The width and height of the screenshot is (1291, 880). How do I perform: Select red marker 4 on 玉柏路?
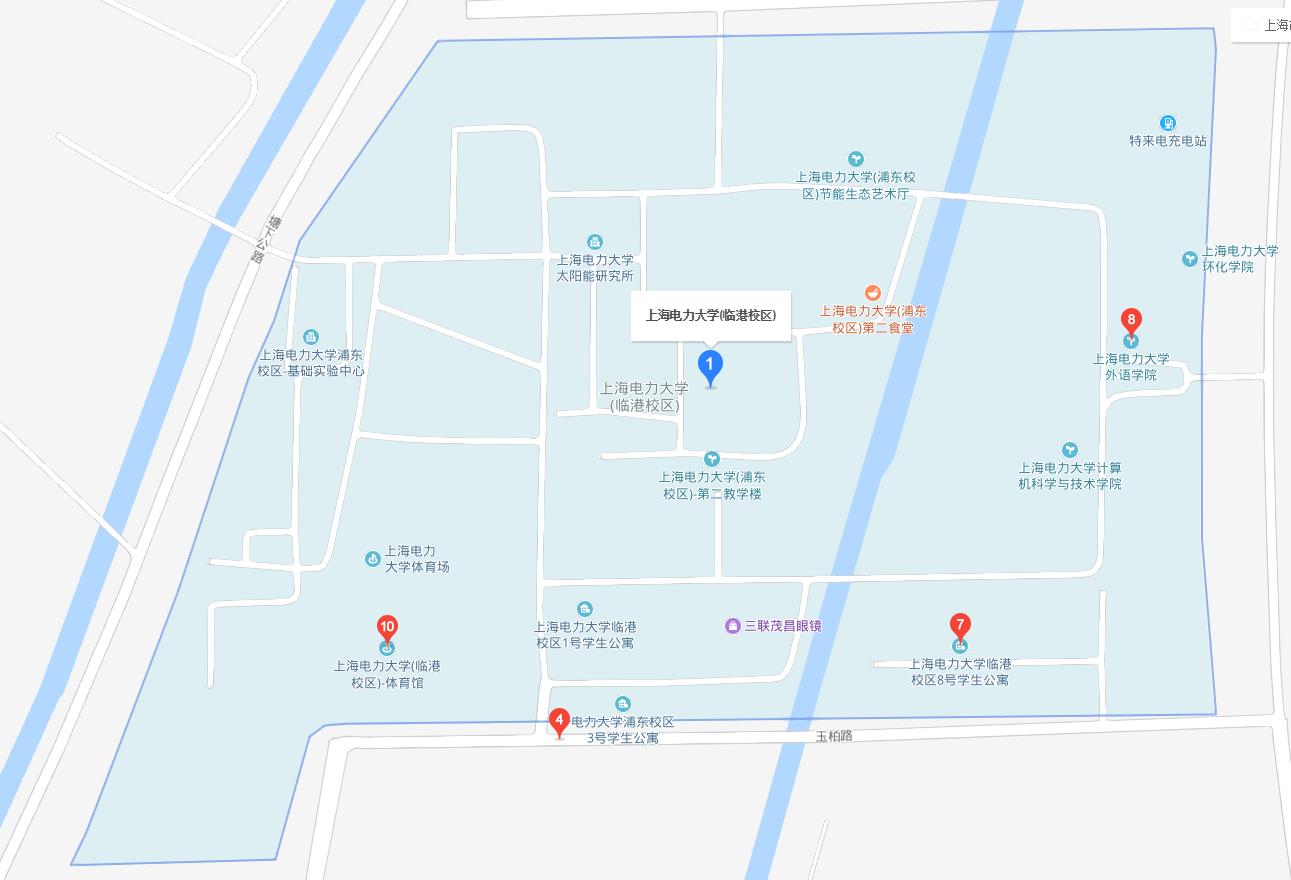coord(559,720)
